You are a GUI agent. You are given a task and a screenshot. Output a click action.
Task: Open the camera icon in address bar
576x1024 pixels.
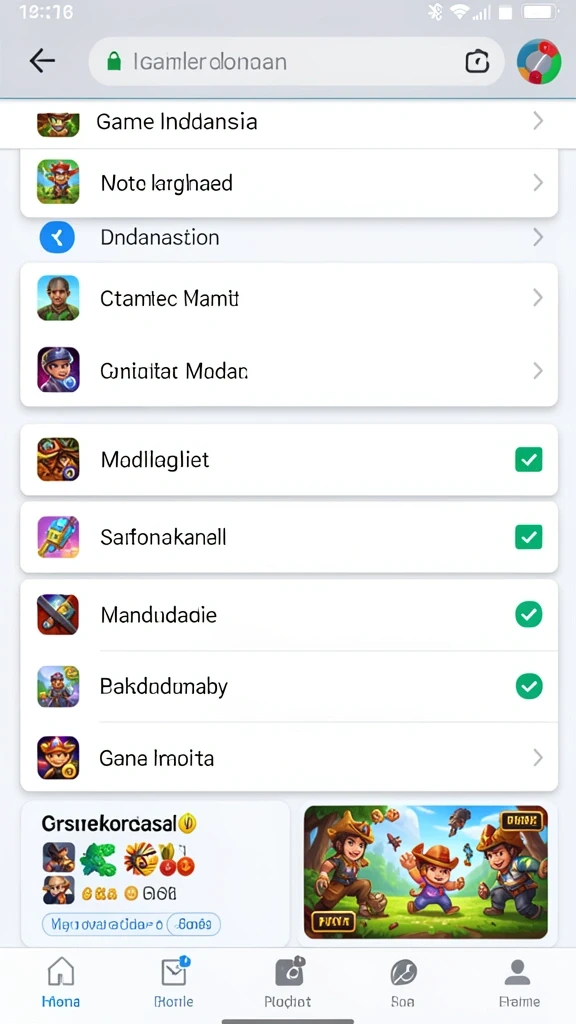tap(477, 61)
